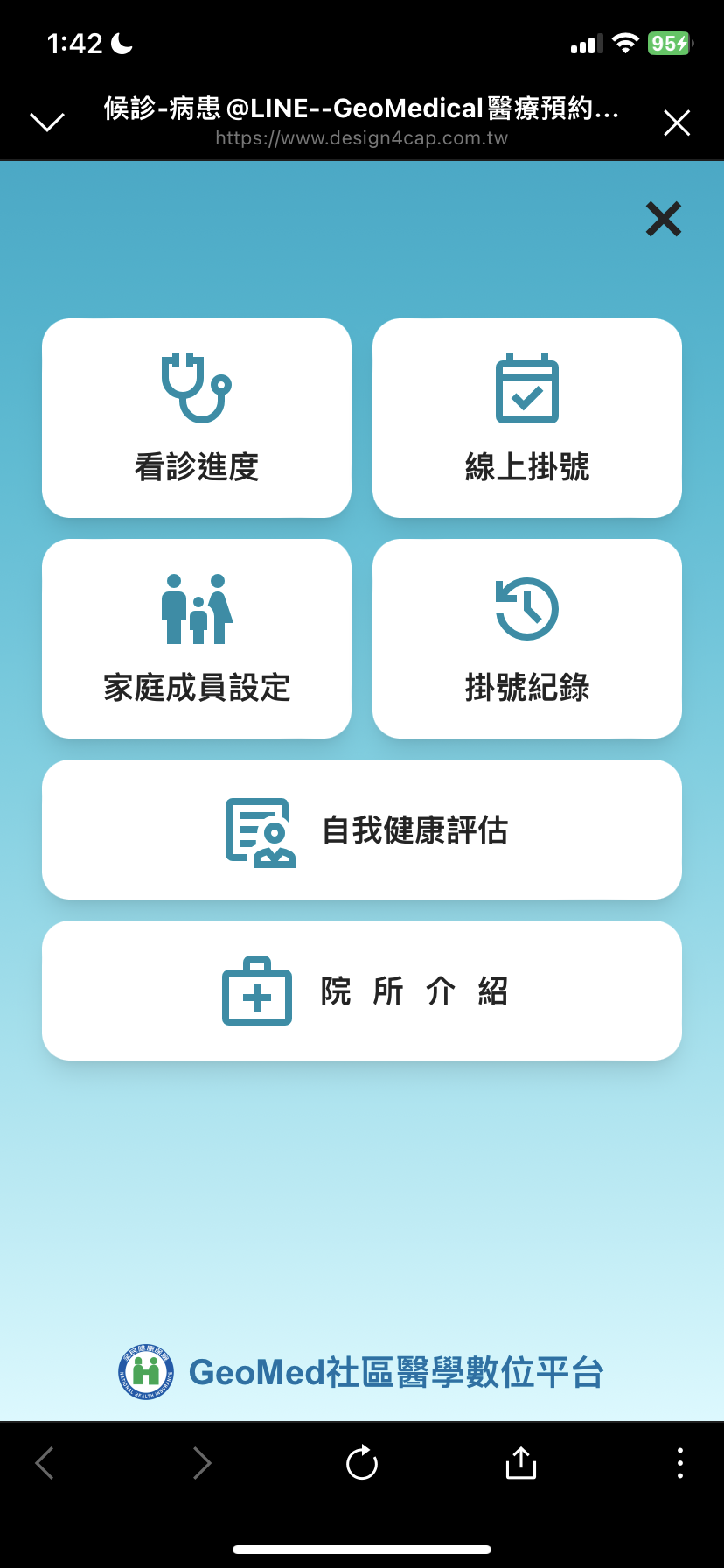This screenshot has height=1568, width=724.
Task: Open 自我健康評估 self health assessment
Action: pos(362,829)
